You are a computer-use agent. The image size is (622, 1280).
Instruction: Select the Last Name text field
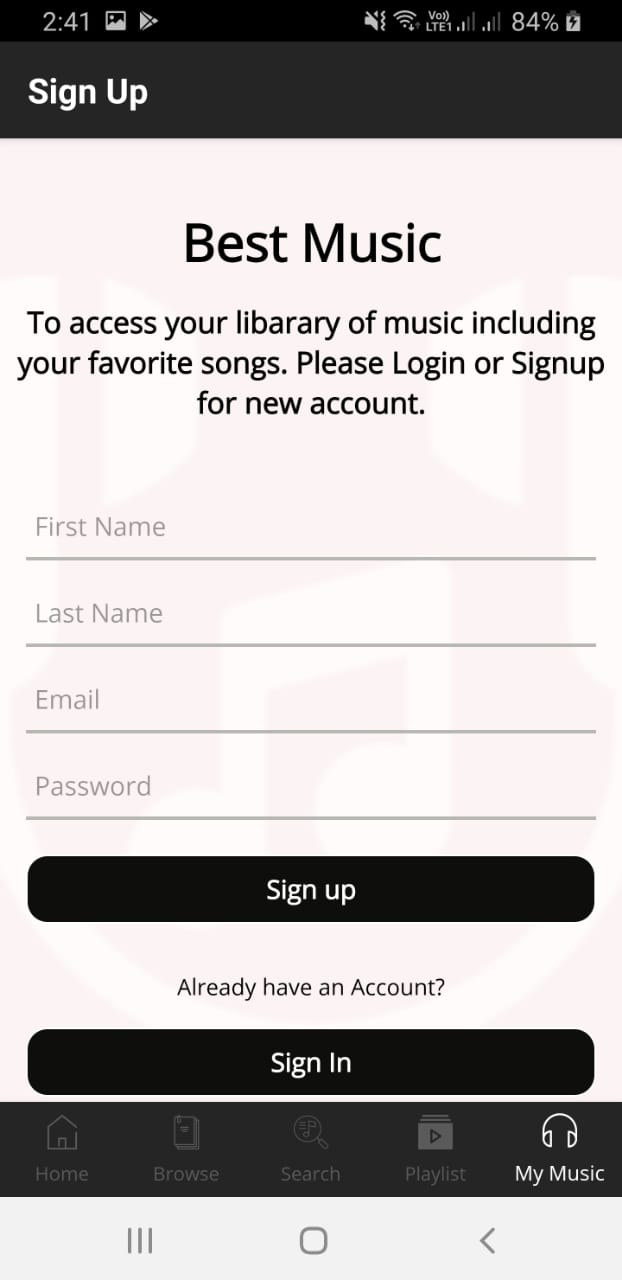point(310,614)
